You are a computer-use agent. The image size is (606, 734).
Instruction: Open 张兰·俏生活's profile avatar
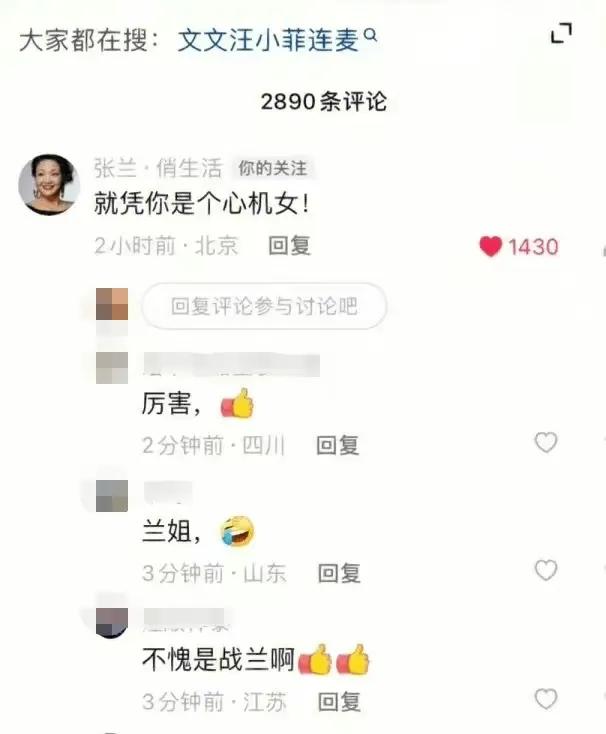(49, 184)
